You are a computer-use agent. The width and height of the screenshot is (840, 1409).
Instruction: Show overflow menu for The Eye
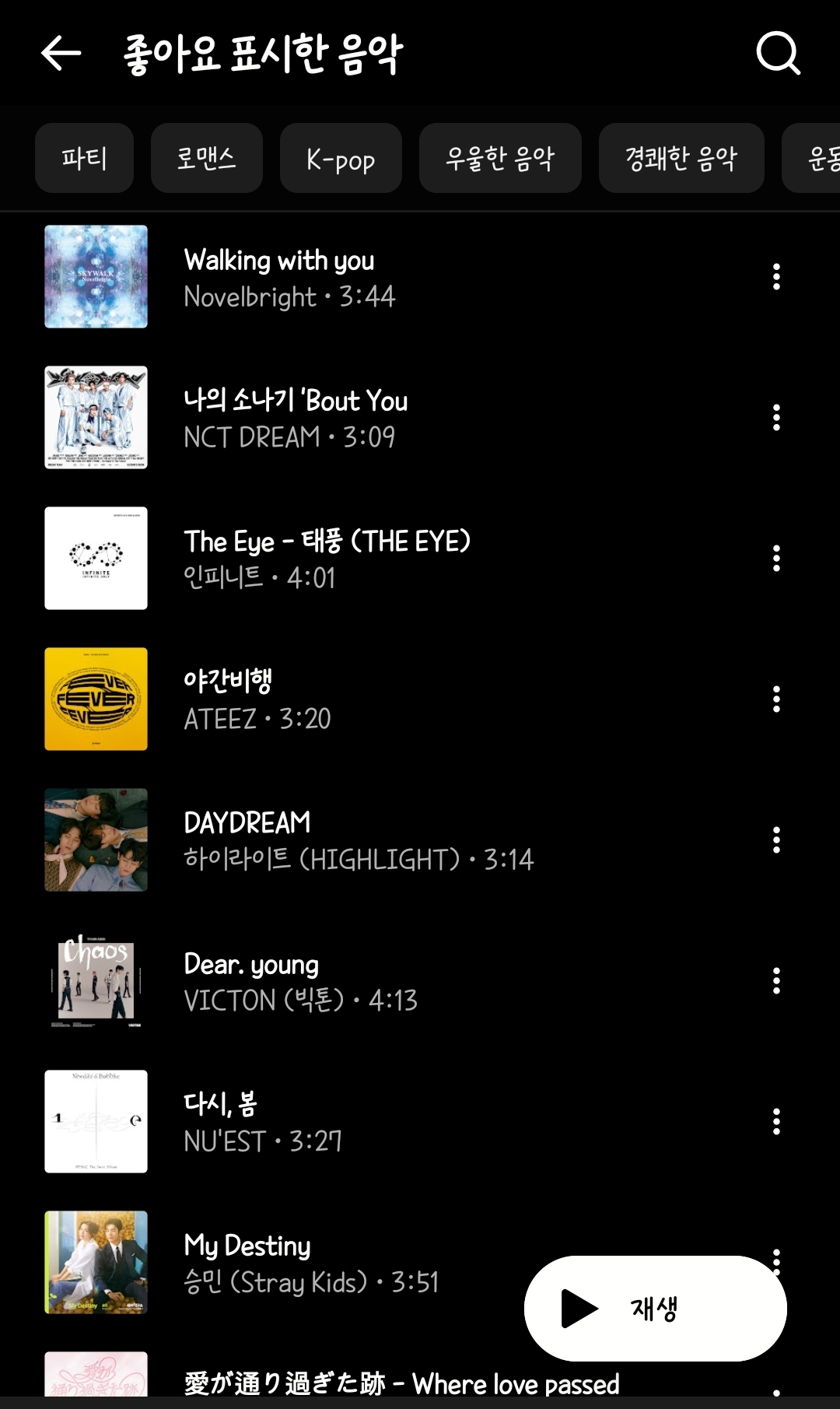click(x=776, y=559)
